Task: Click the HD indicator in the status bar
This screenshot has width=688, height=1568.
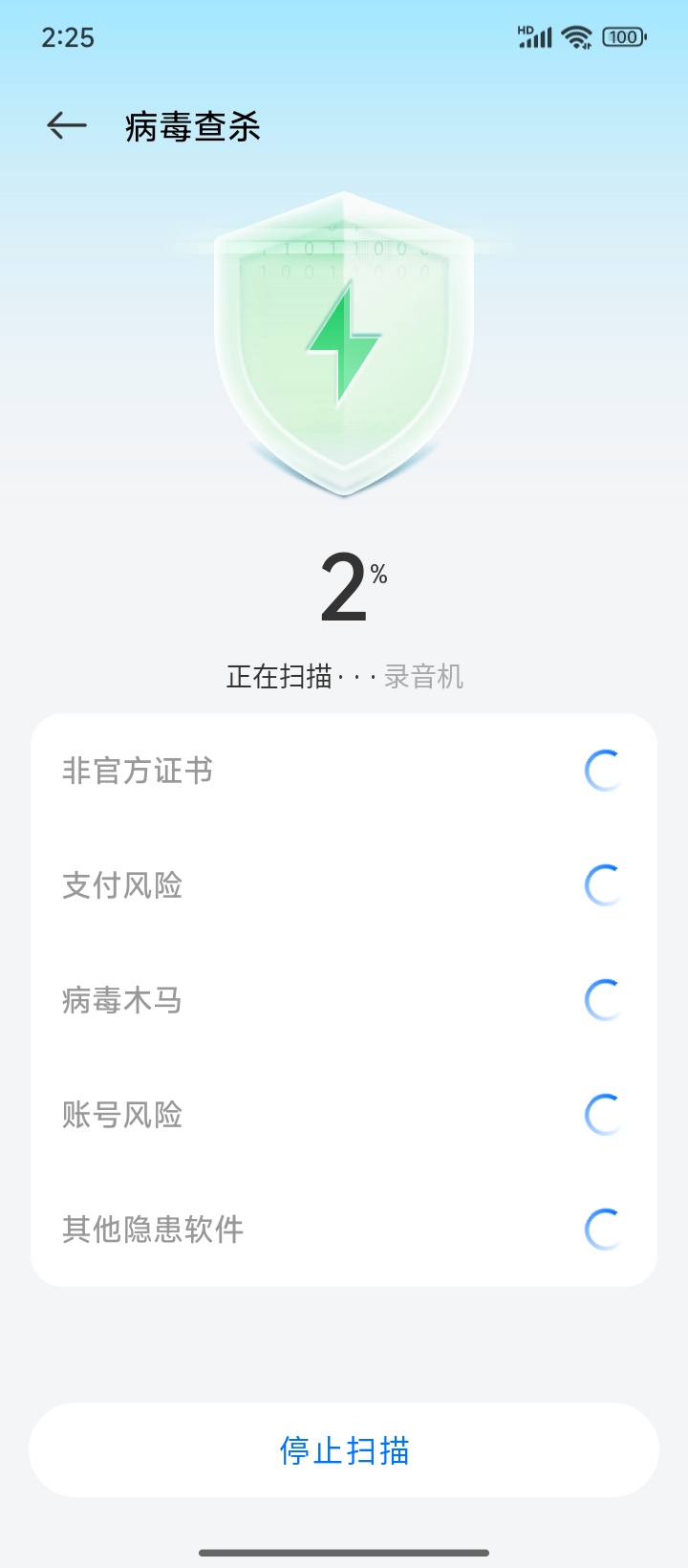Action: [x=524, y=30]
